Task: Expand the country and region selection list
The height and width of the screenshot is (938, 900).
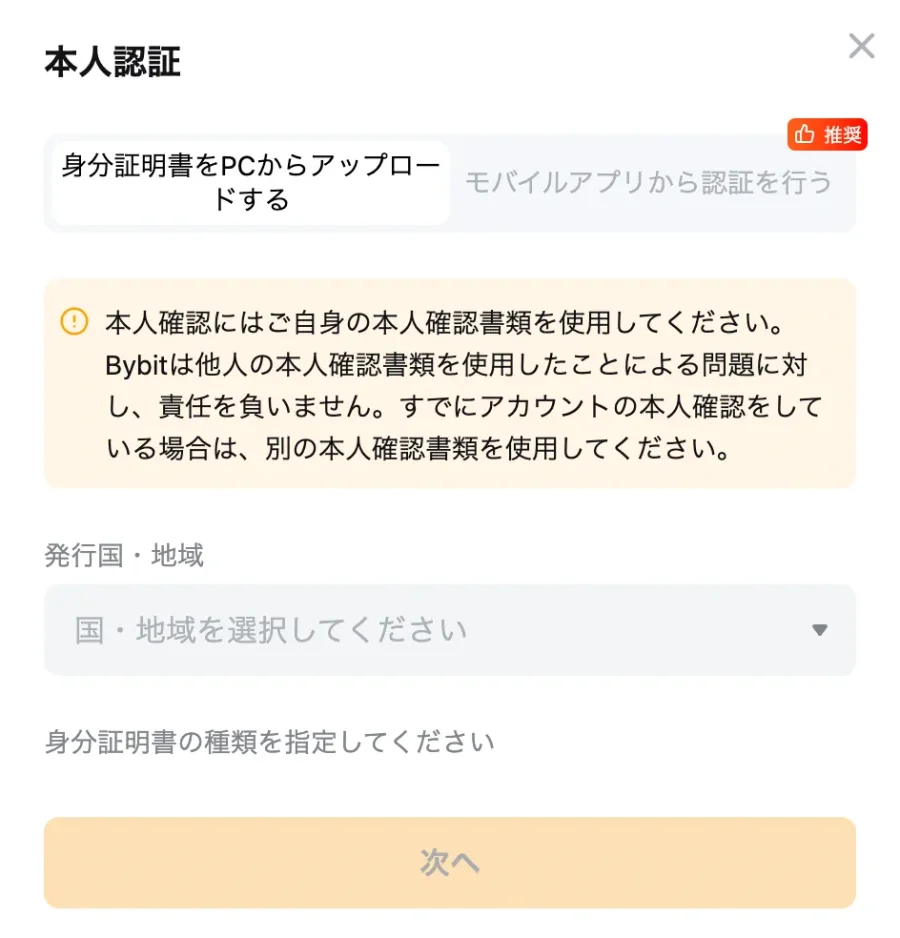Action: (450, 630)
